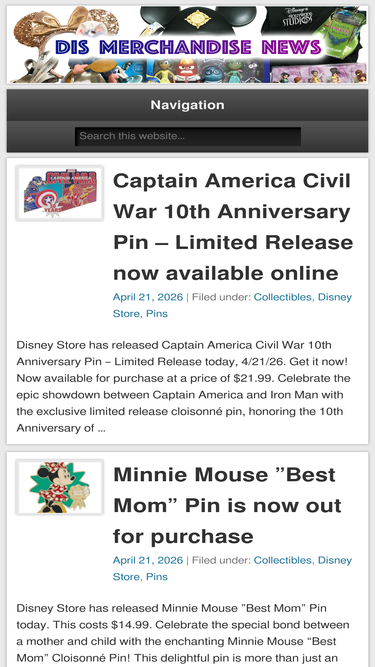The height and width of the screenshot is (667, 375).
Task: Tap the April 21, 2026 date on Minnie Mouse post
Action: click(x=148, y=561)
